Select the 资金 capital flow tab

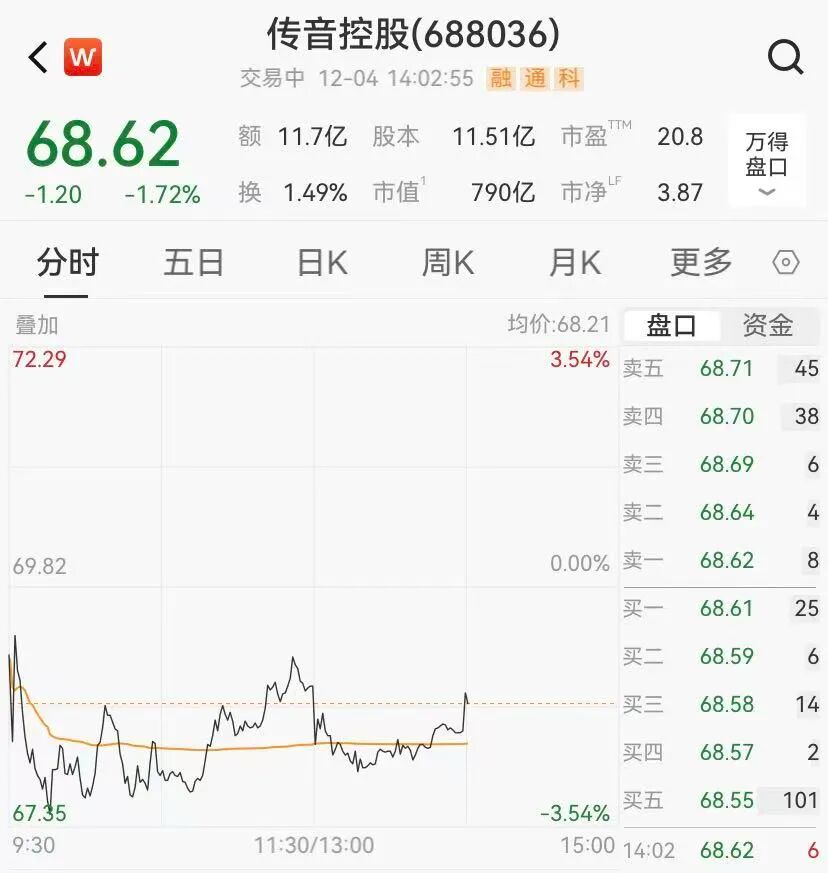(x=767, y=325)
